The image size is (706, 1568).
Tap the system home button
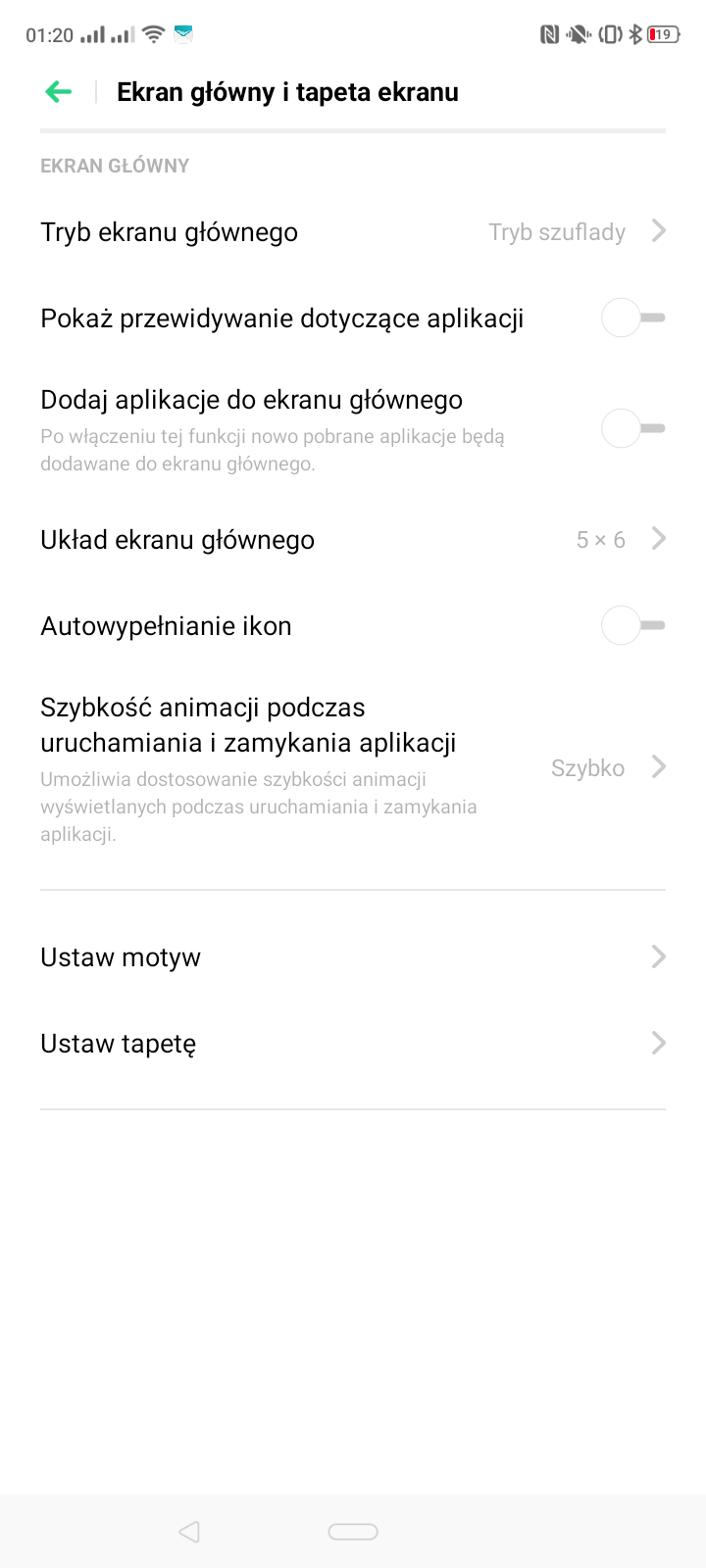point(353,1532)
